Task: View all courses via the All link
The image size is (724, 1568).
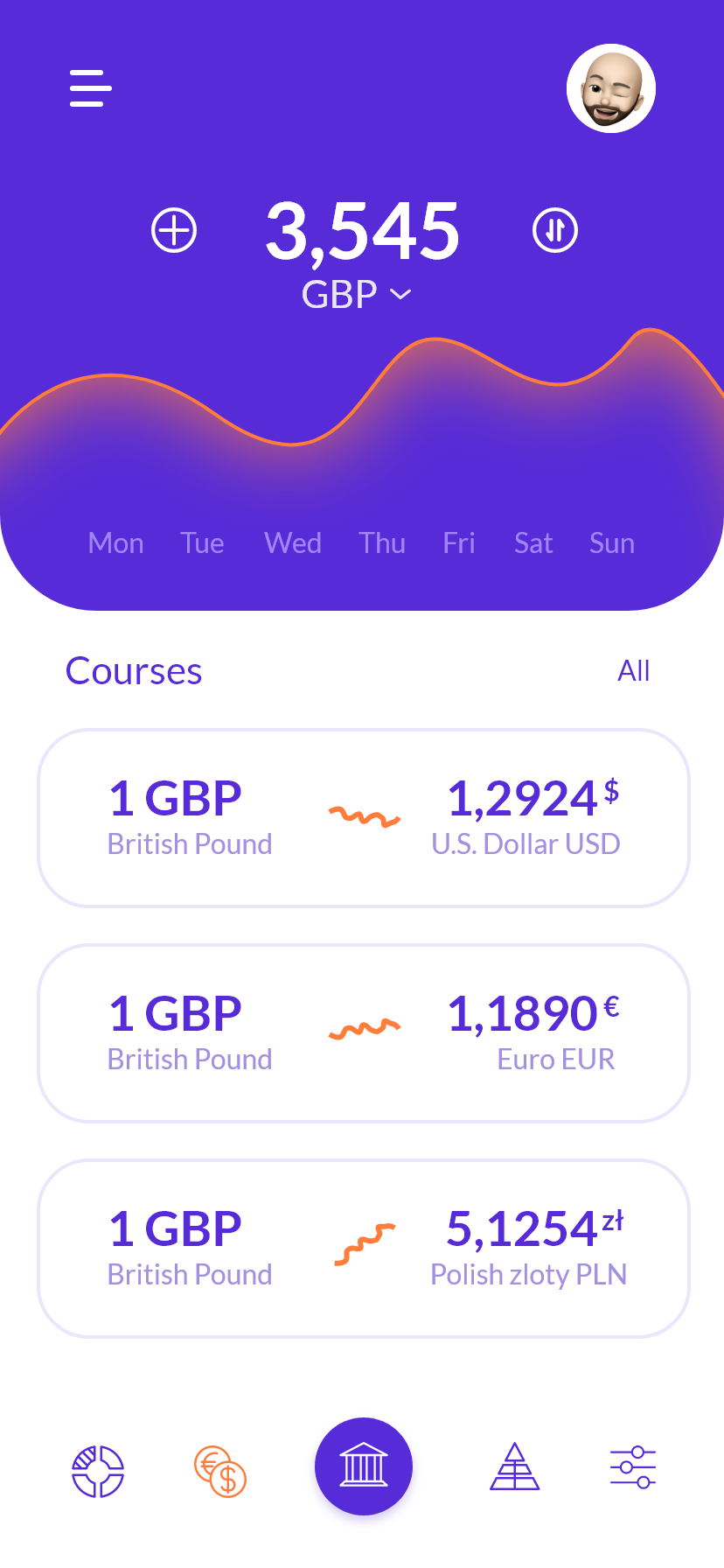Action: 635,670
